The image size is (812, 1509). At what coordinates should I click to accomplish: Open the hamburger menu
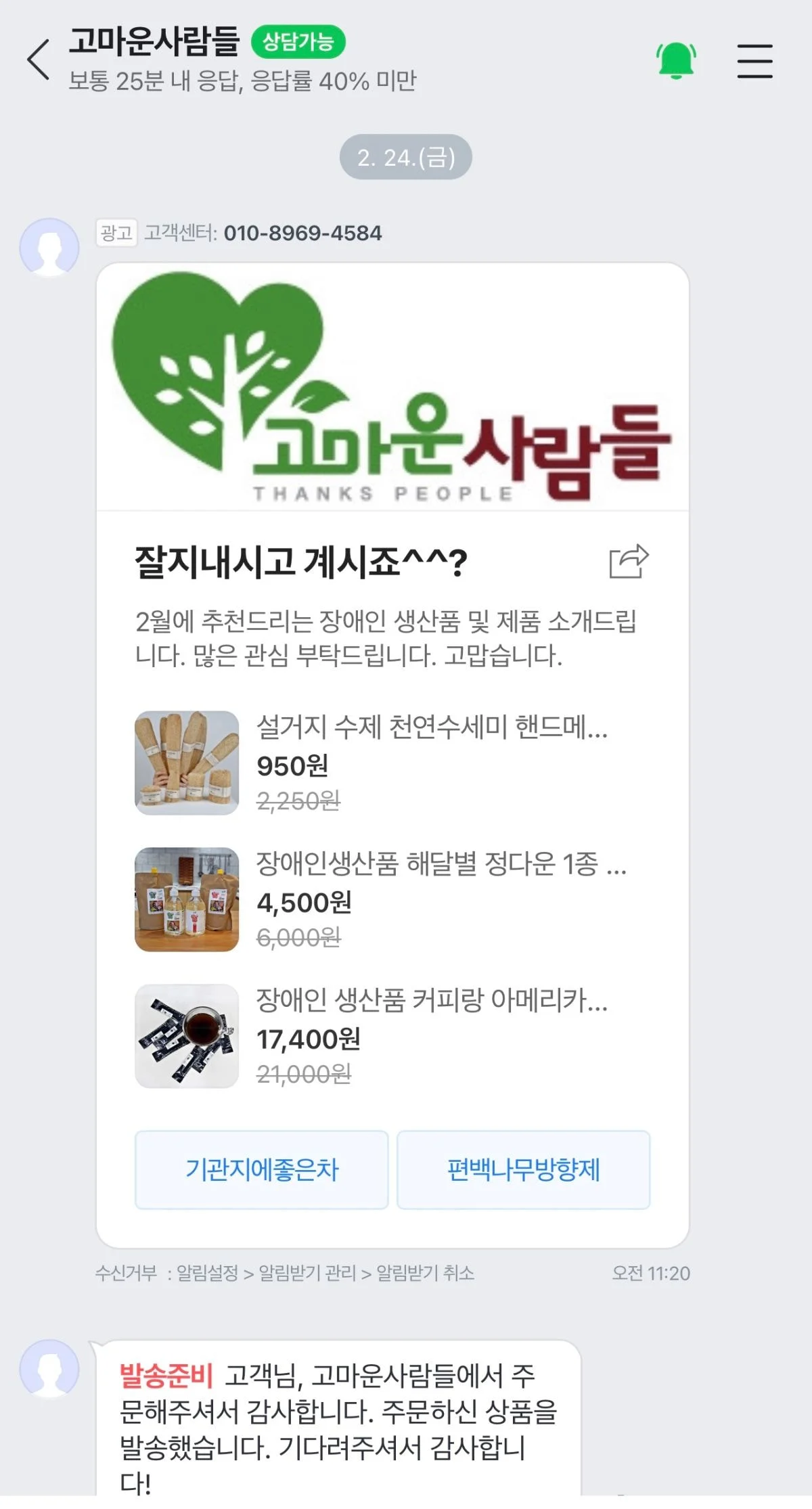coord(754,61)
